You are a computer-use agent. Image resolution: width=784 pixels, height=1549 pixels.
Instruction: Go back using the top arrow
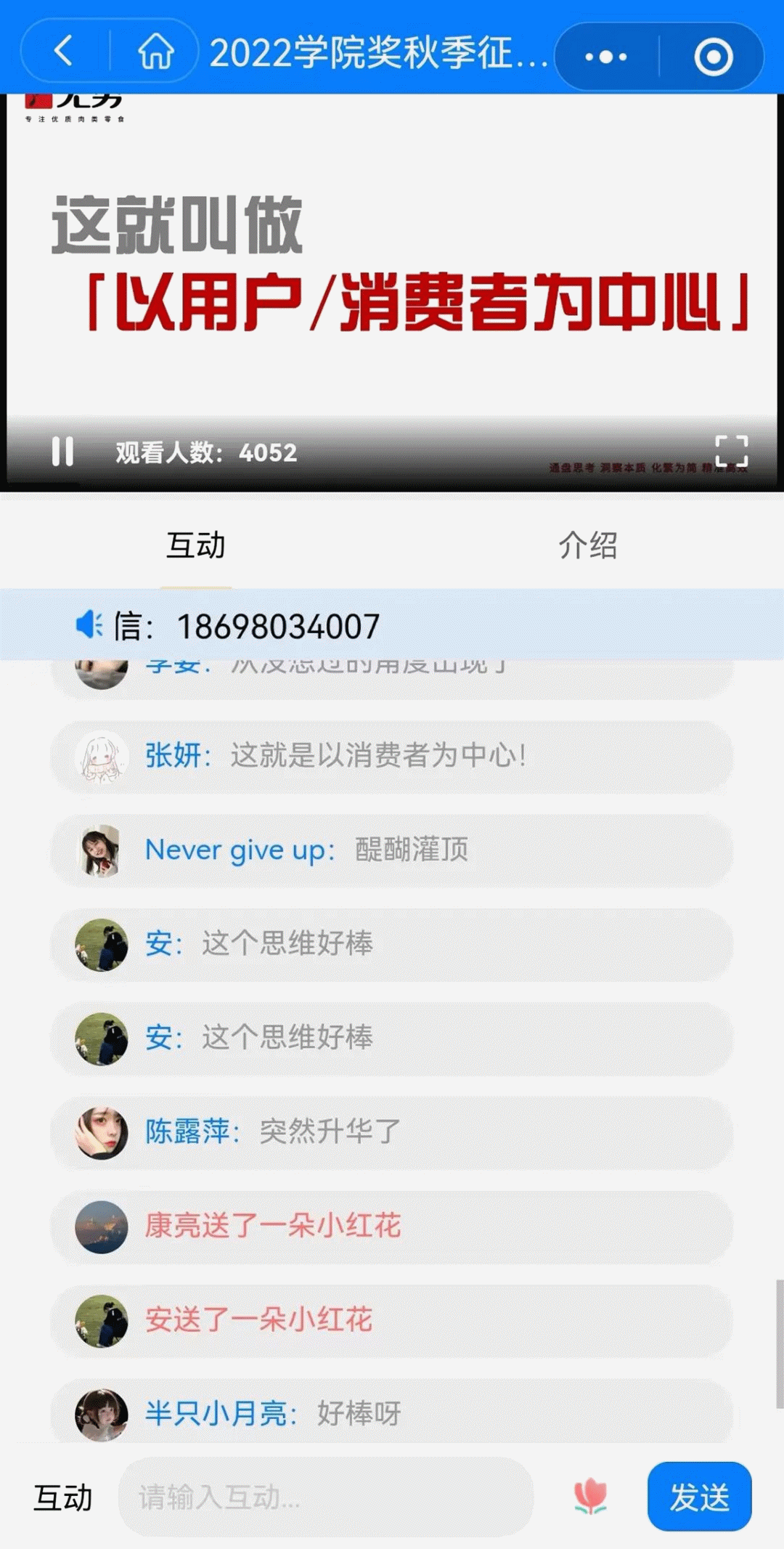pos(64,52)
